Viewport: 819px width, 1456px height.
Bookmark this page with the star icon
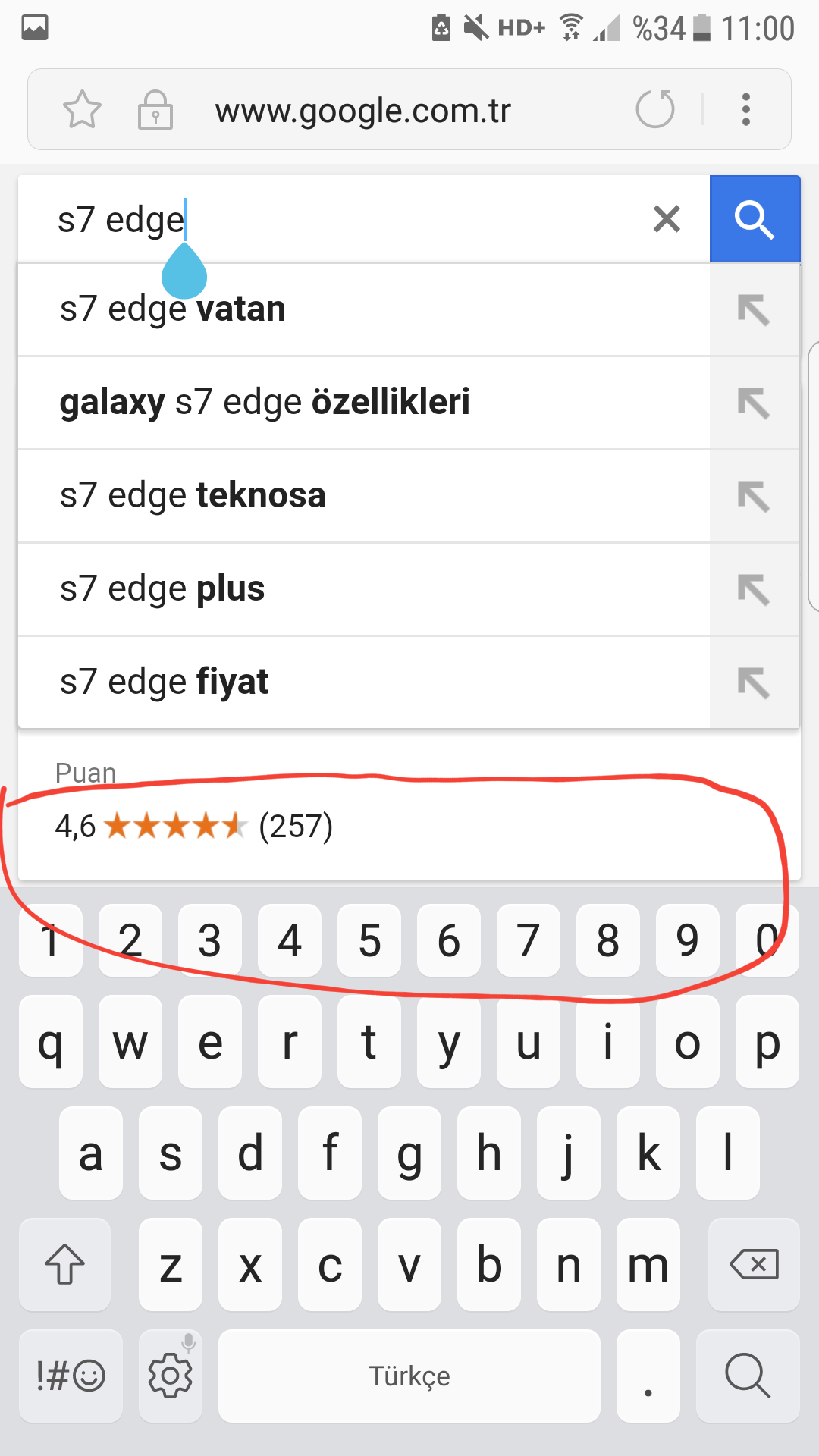pyautogui.click(x=82, y=110)
